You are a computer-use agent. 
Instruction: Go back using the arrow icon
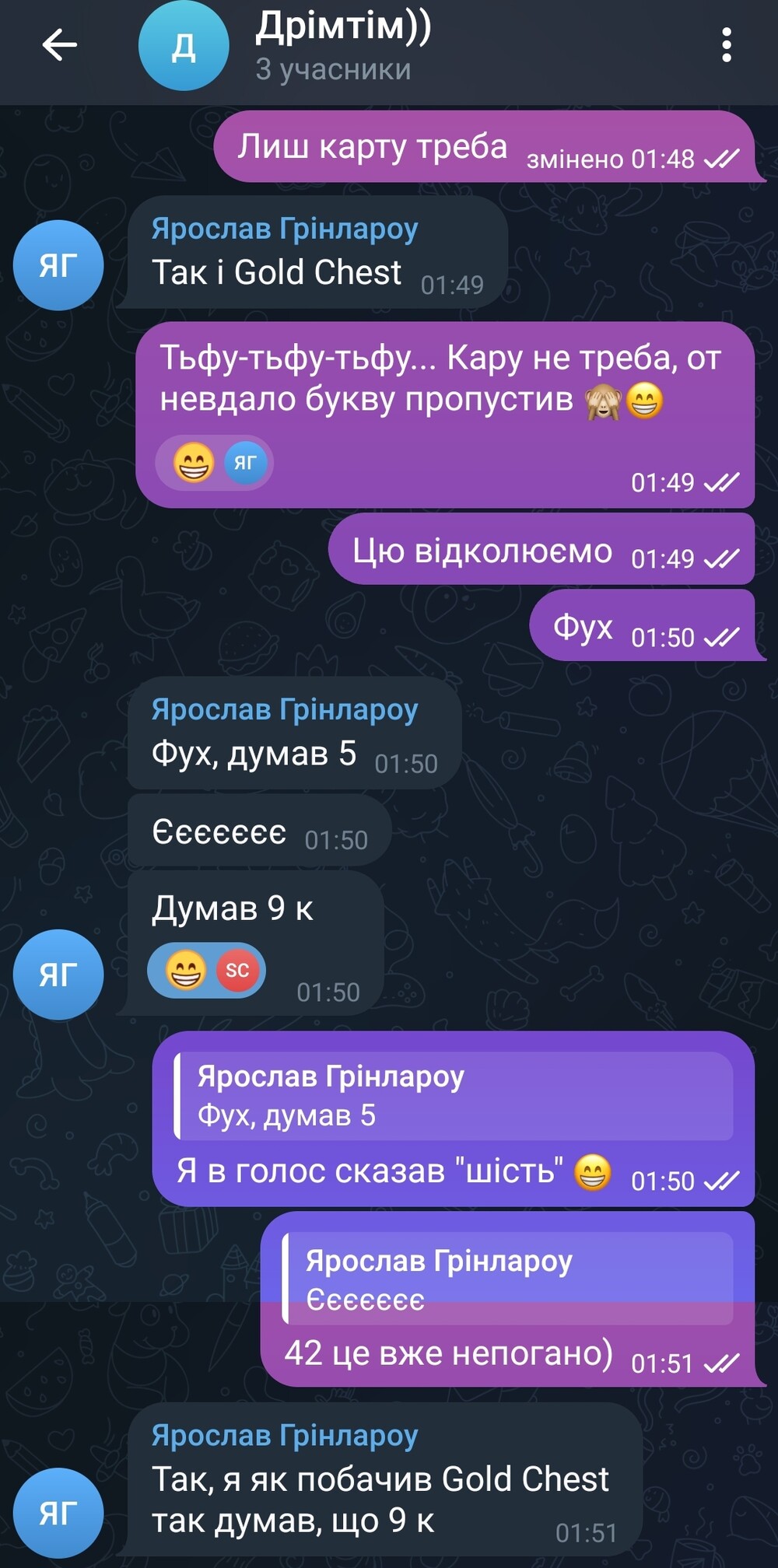pos(59,45)
